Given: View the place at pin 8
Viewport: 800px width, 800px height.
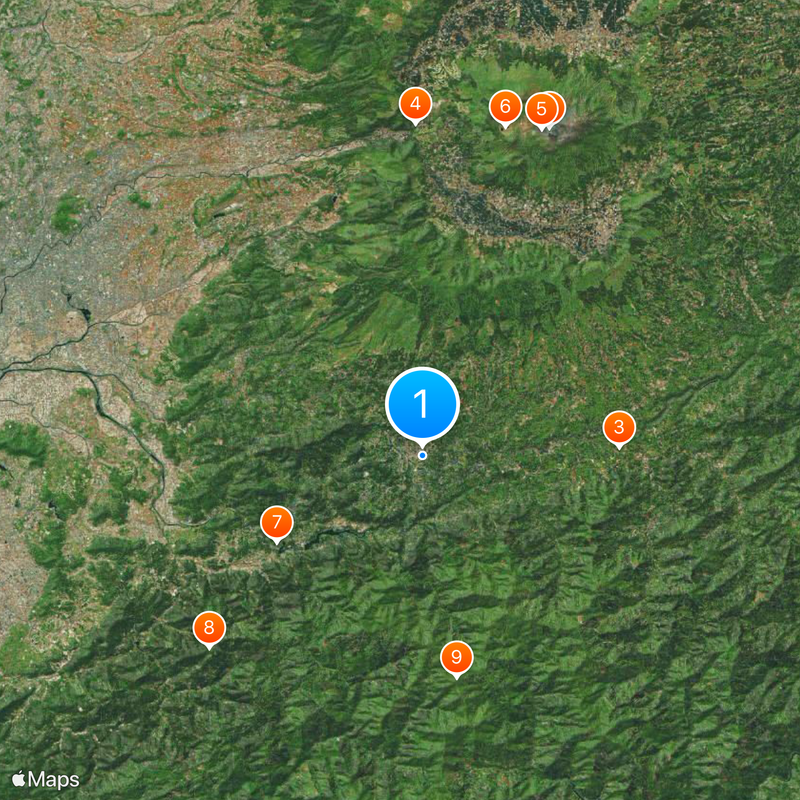Looking at the screenshot, I should point(209,628).
